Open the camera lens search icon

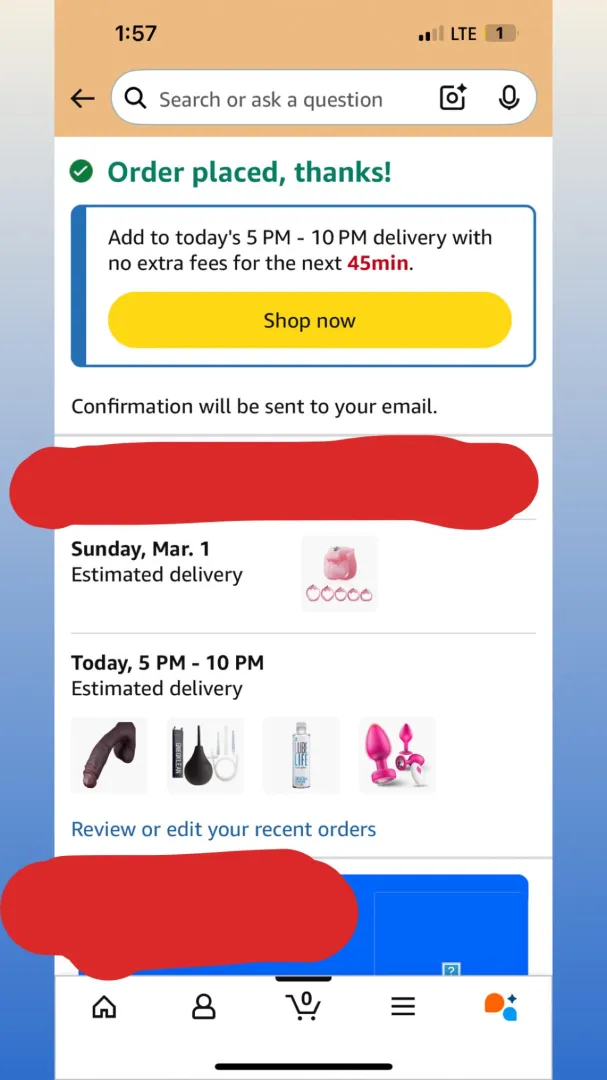[x=453, y=98]
